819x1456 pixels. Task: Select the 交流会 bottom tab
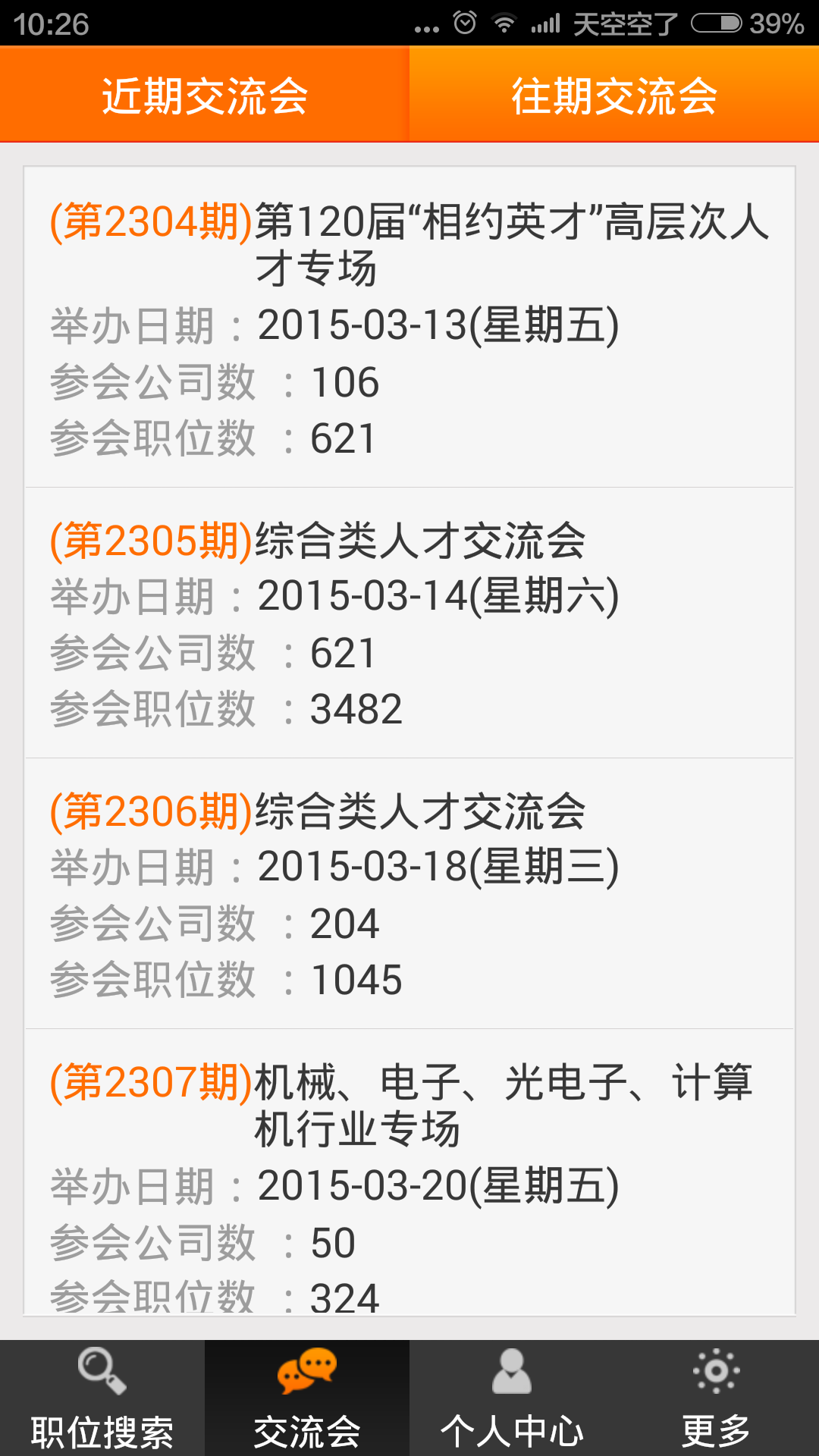(307, 1398)
